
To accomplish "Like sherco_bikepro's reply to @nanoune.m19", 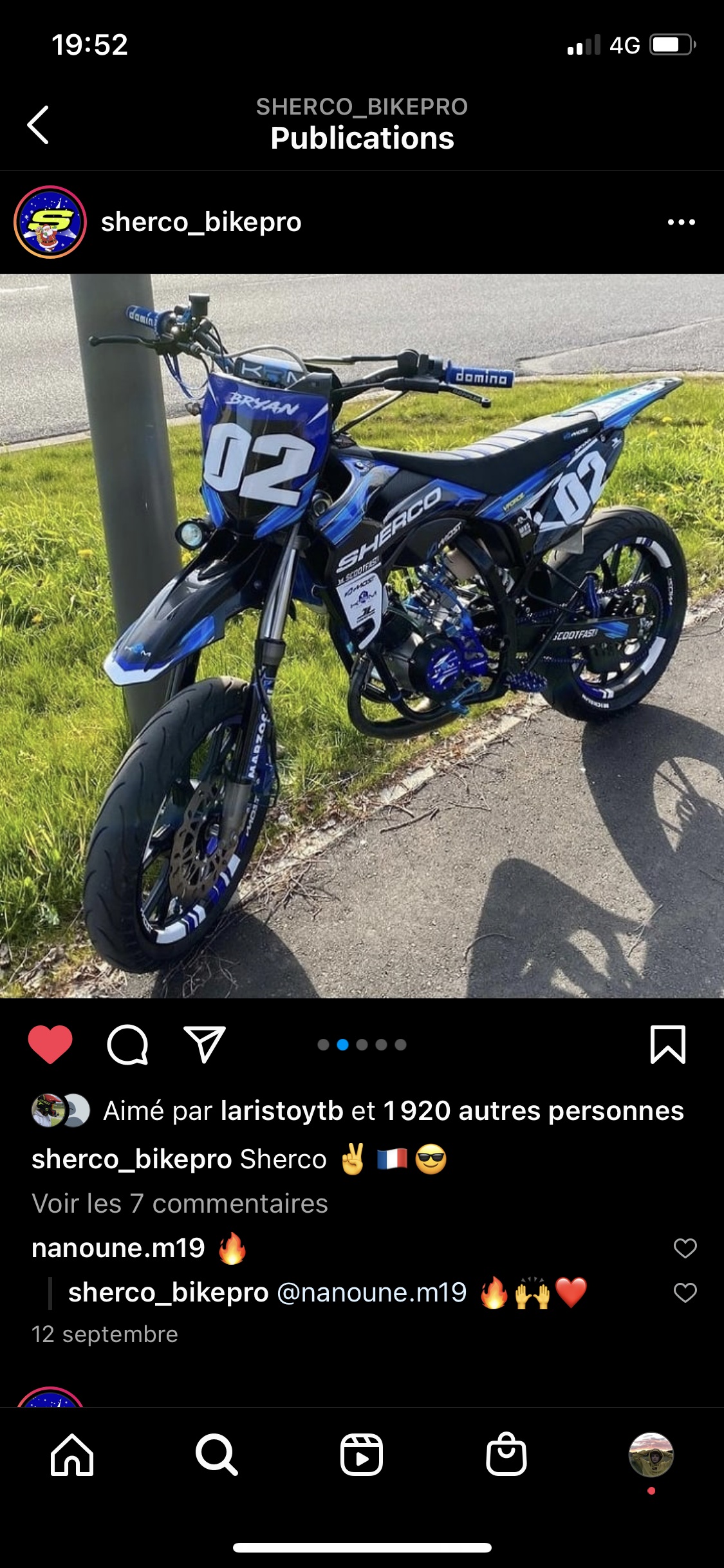I will [x=685, y=1293].
